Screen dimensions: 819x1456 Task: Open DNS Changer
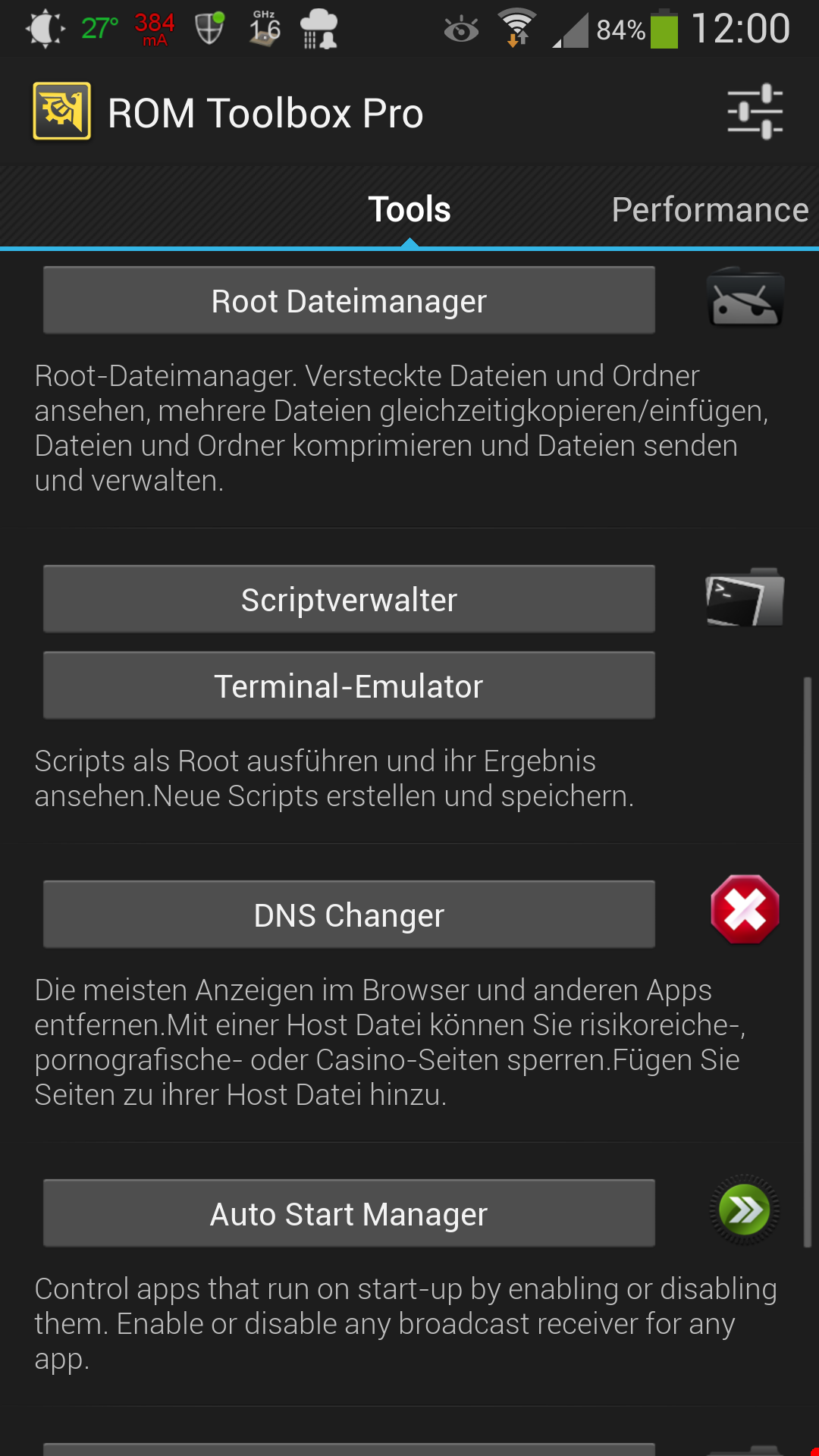click(349, 915)
